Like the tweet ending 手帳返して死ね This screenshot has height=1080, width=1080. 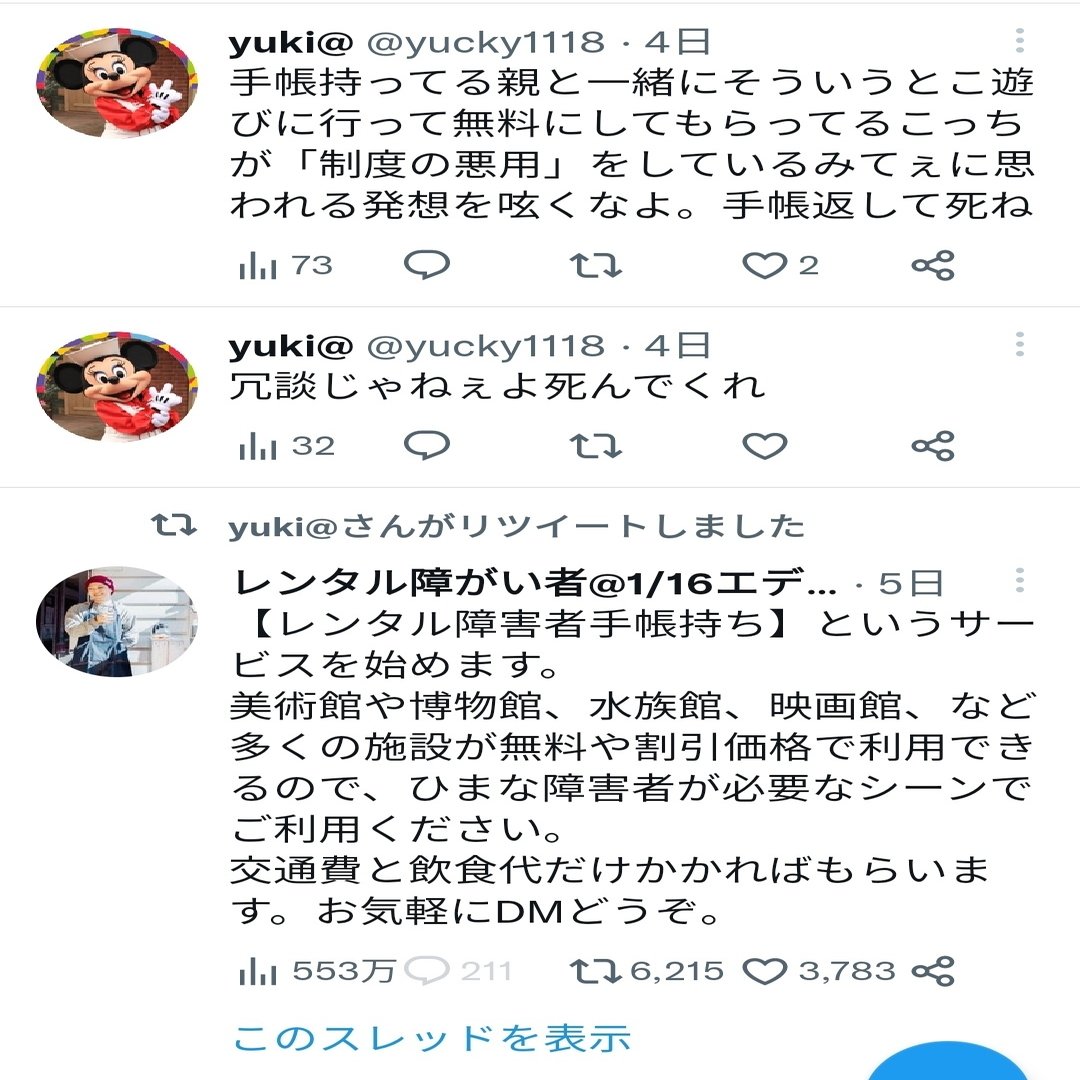pyautogui.click(x=764, y=265)
